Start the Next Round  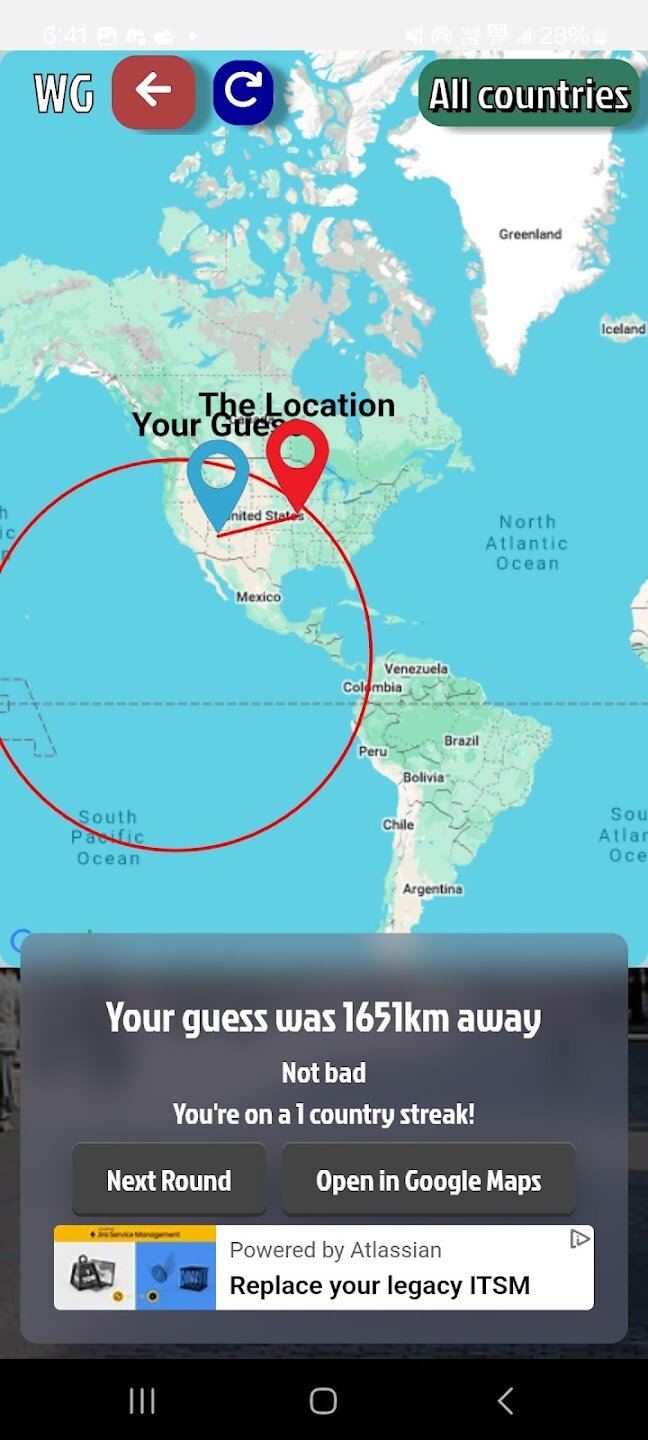[x=169, y=1180]
